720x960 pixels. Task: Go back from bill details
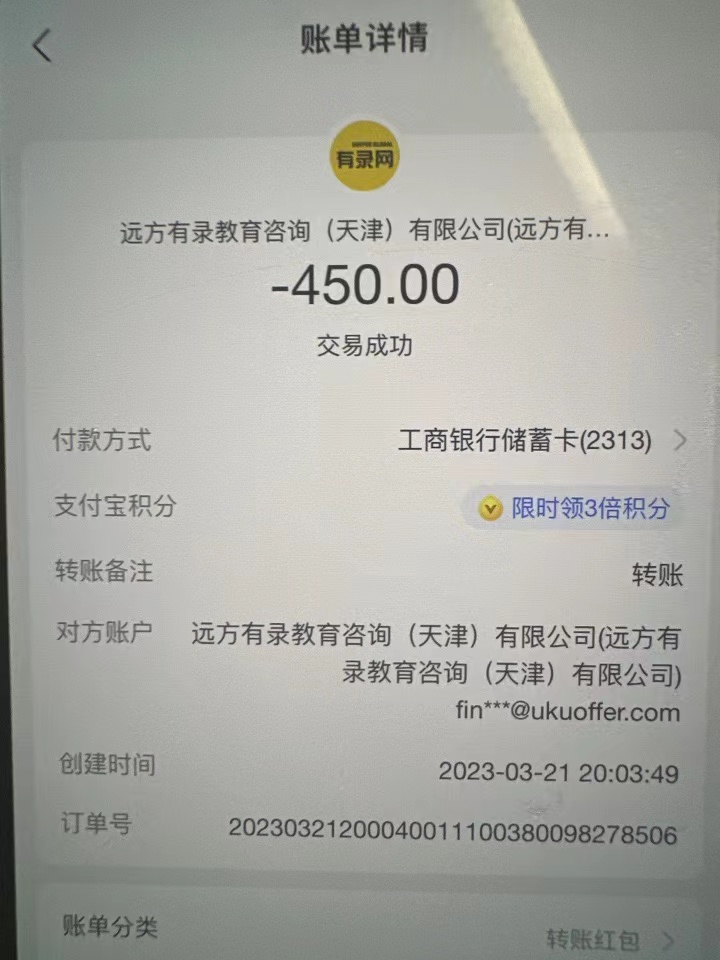42,46
